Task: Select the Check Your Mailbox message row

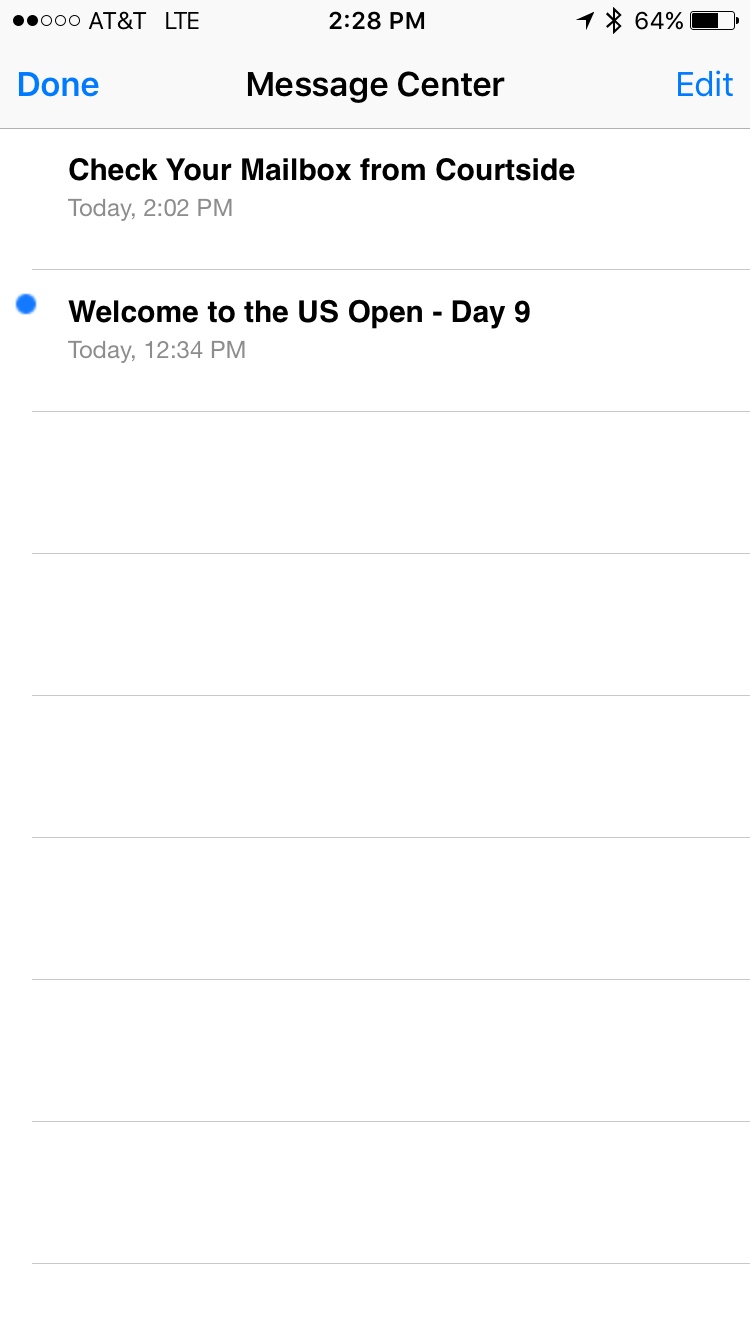Action: 375,188
